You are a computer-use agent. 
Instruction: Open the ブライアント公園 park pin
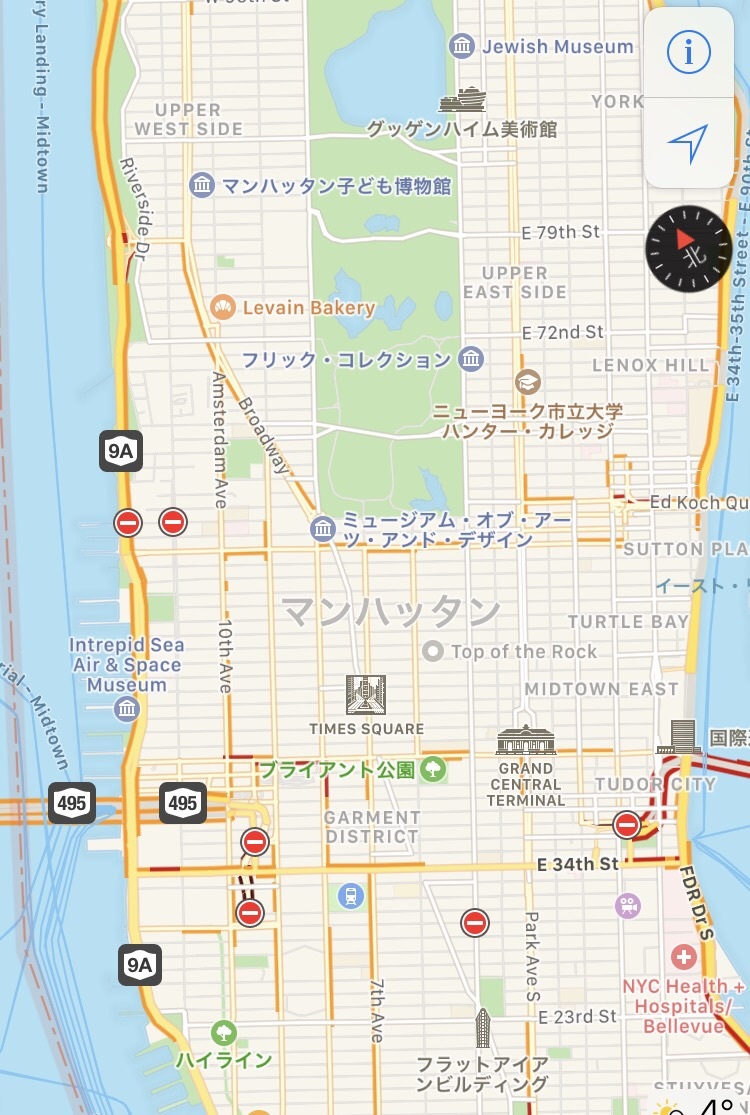pos(433,769)
